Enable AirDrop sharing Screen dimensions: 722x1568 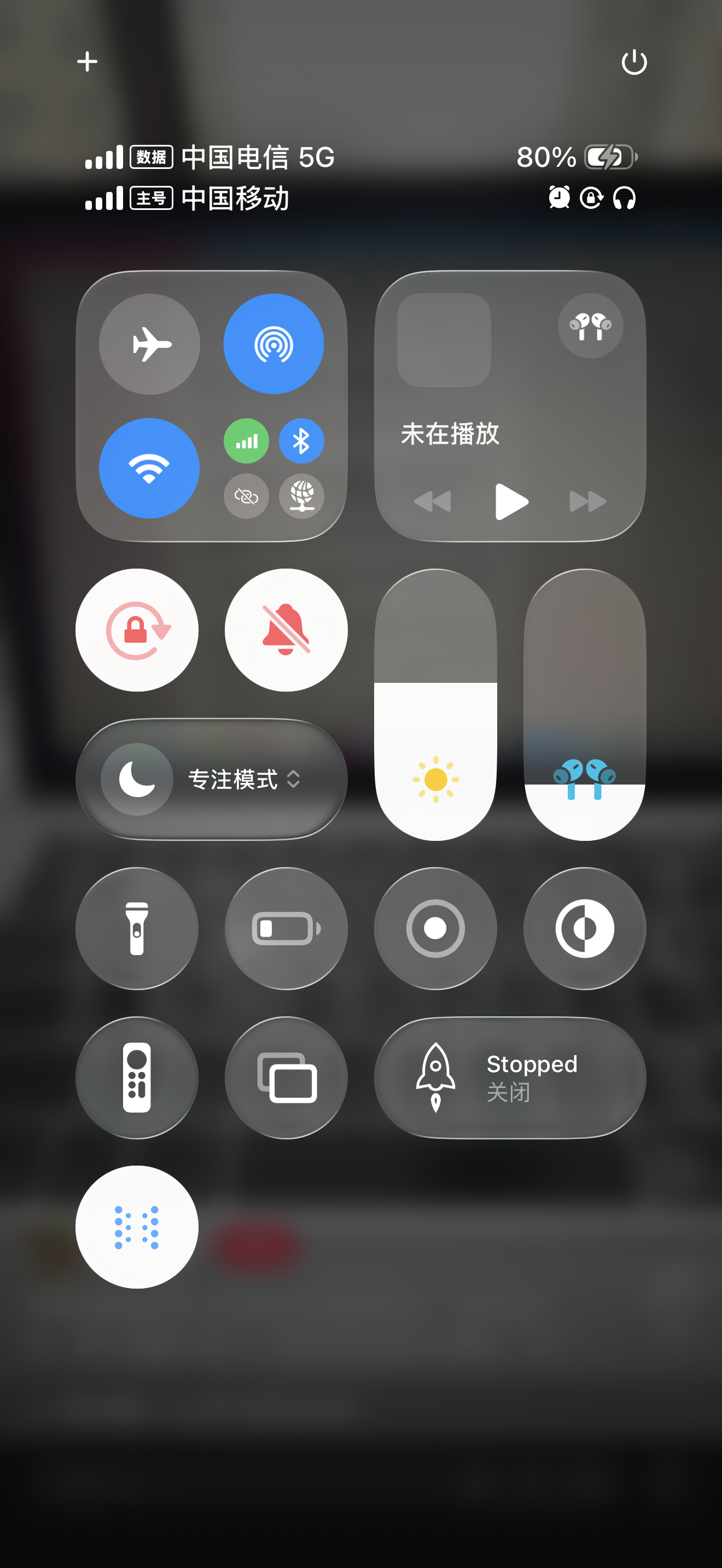coord(274,344)
